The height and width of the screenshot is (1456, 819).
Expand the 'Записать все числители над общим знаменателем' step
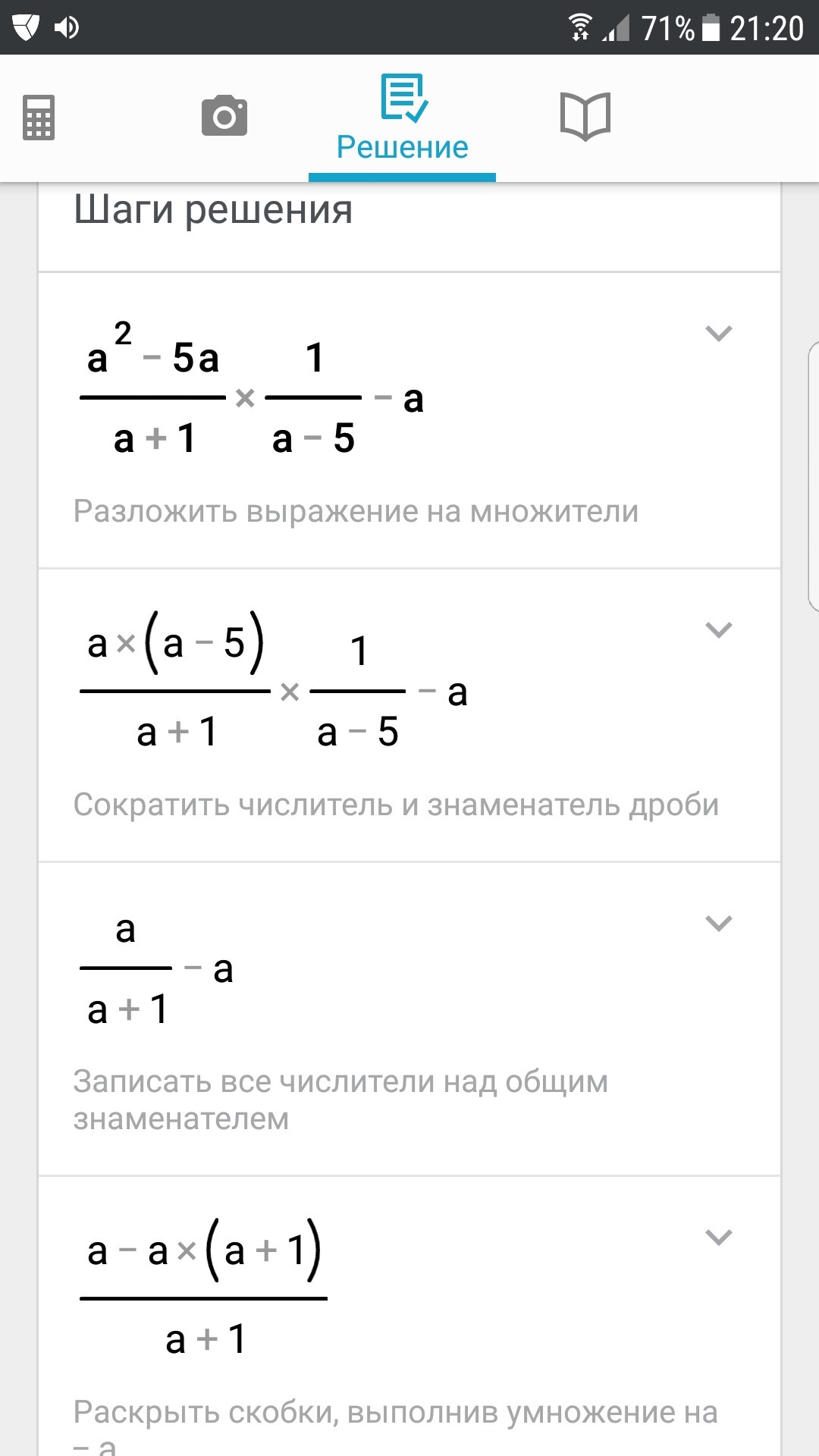718,923
